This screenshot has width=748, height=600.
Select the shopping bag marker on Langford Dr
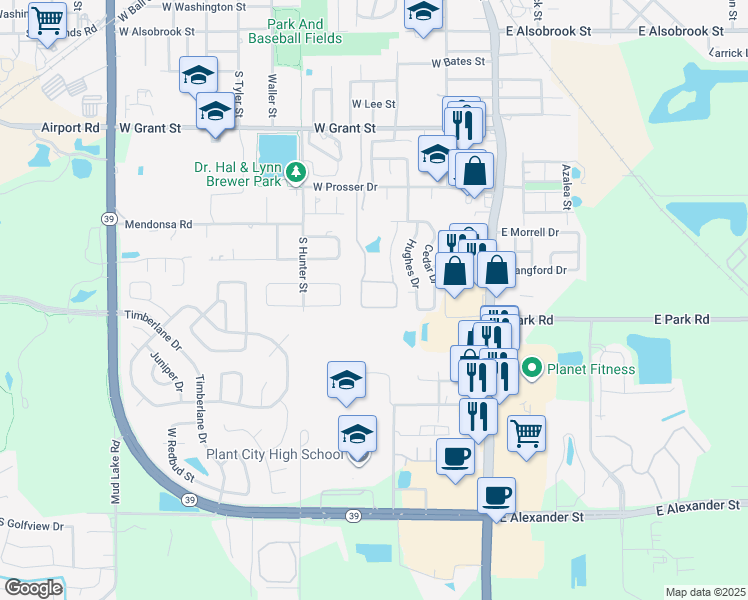(x=496, y=270)
